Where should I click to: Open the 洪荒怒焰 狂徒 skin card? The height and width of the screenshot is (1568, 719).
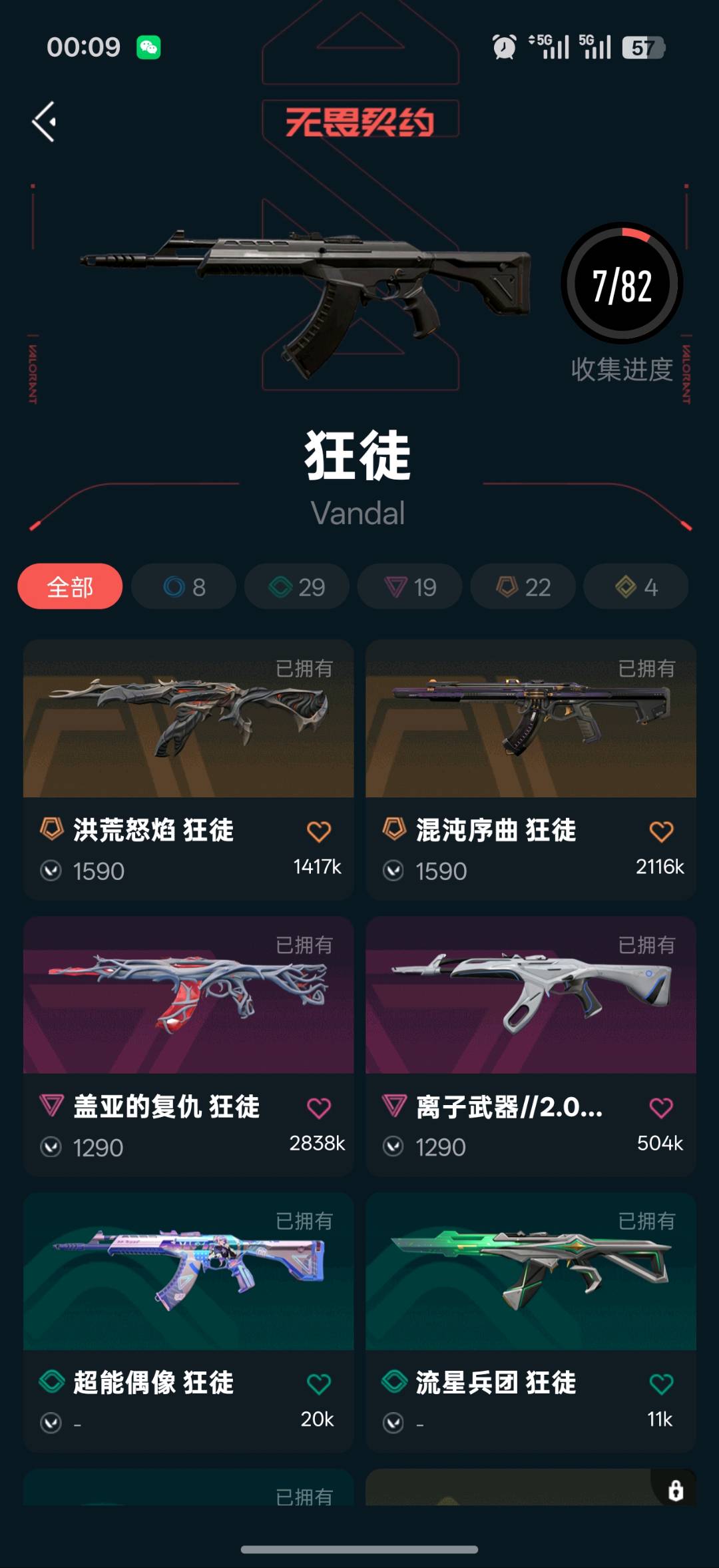pos(188,769)
